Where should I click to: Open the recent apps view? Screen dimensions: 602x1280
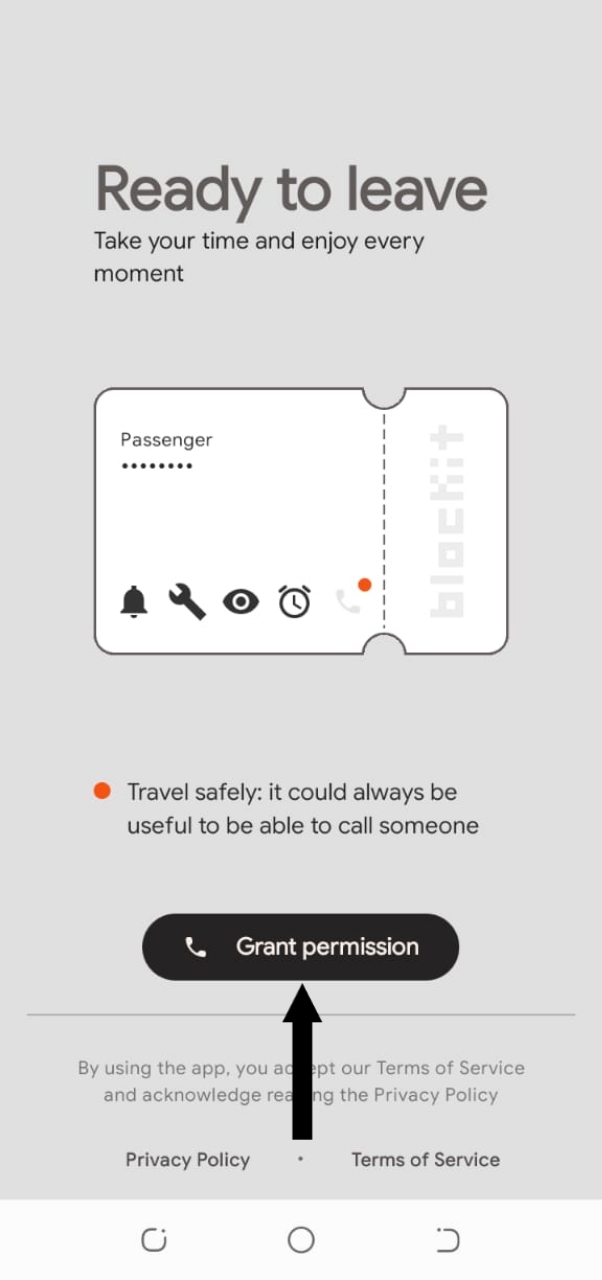click(153, 1240)
